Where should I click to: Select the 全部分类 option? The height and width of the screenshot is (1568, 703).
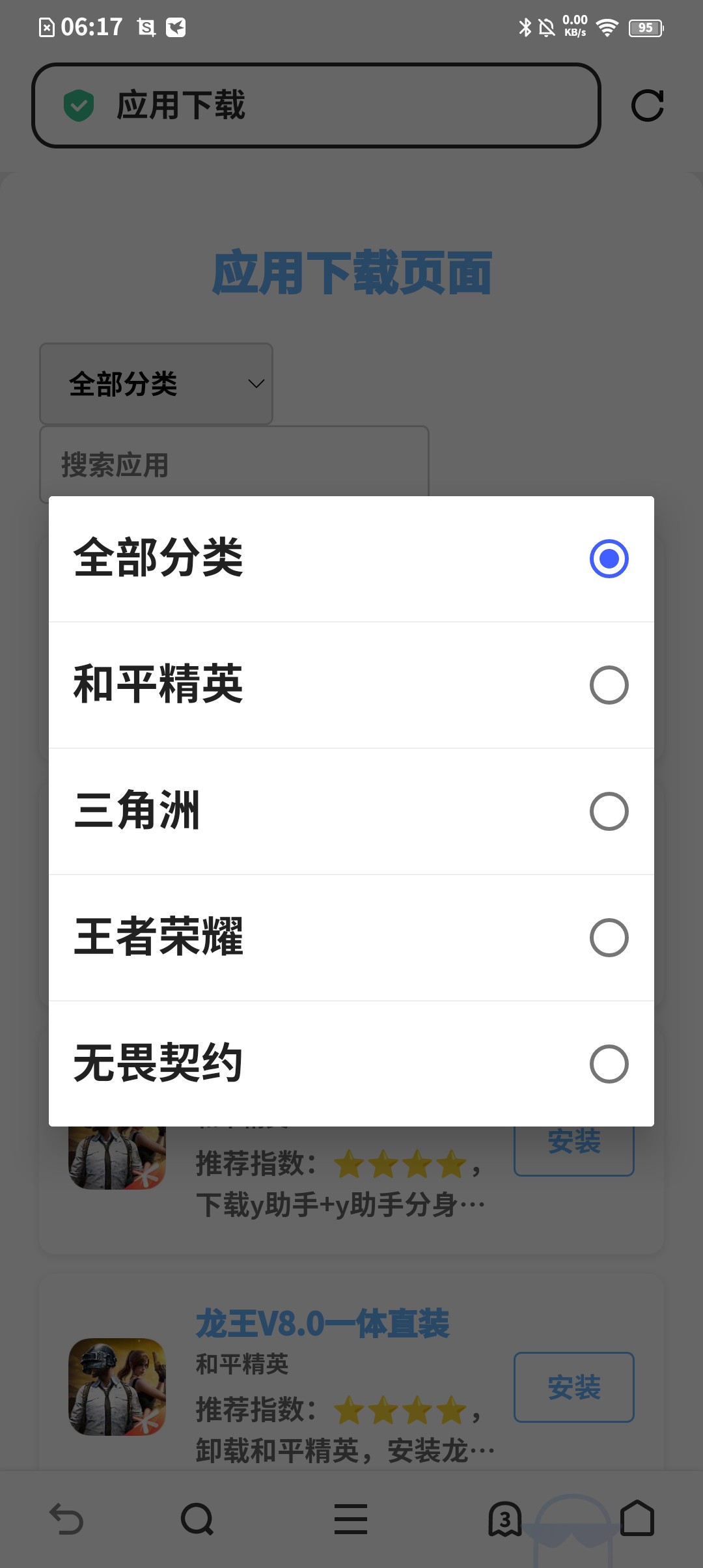coord(351,559)
